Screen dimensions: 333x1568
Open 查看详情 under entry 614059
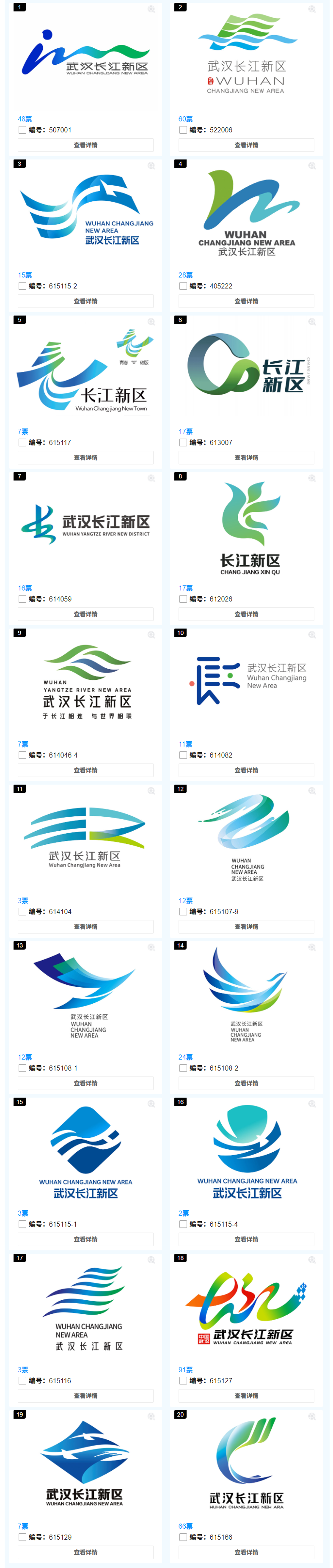click(85, 614)
